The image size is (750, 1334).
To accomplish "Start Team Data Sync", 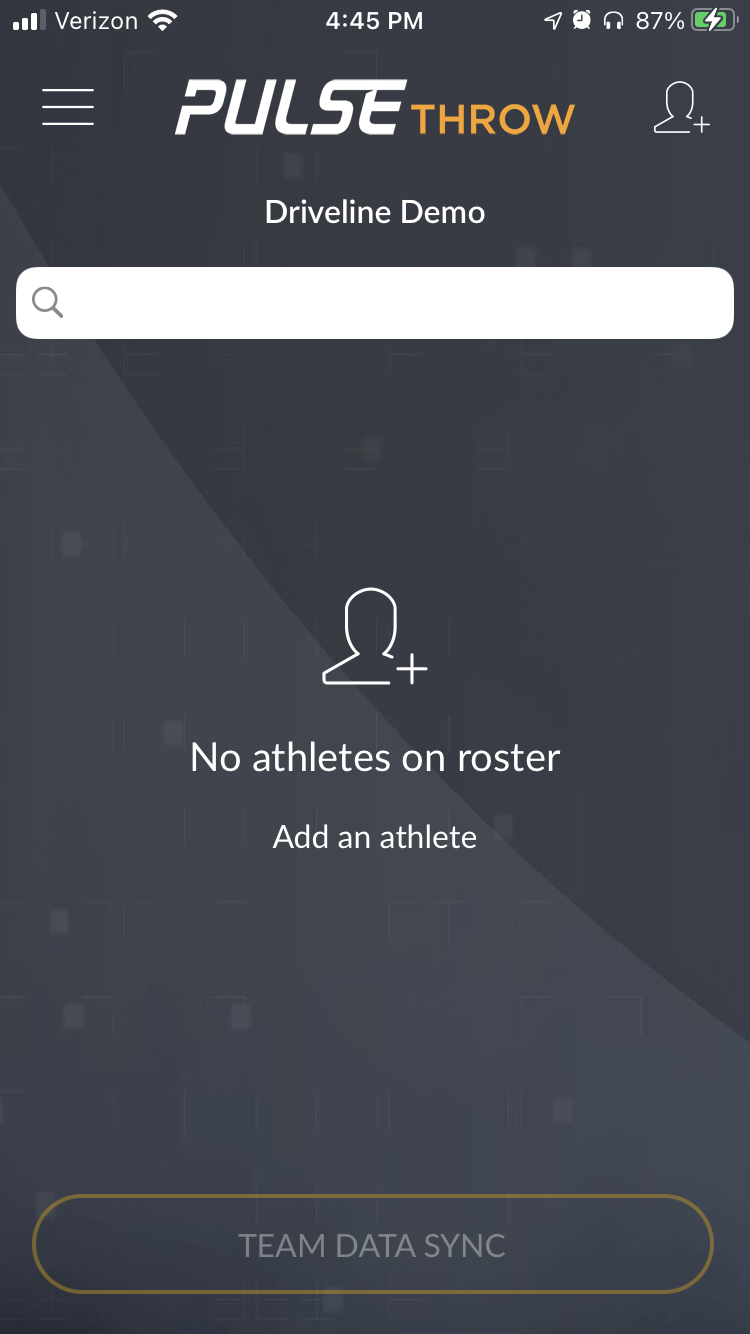I will click(x=373, y=1245).
